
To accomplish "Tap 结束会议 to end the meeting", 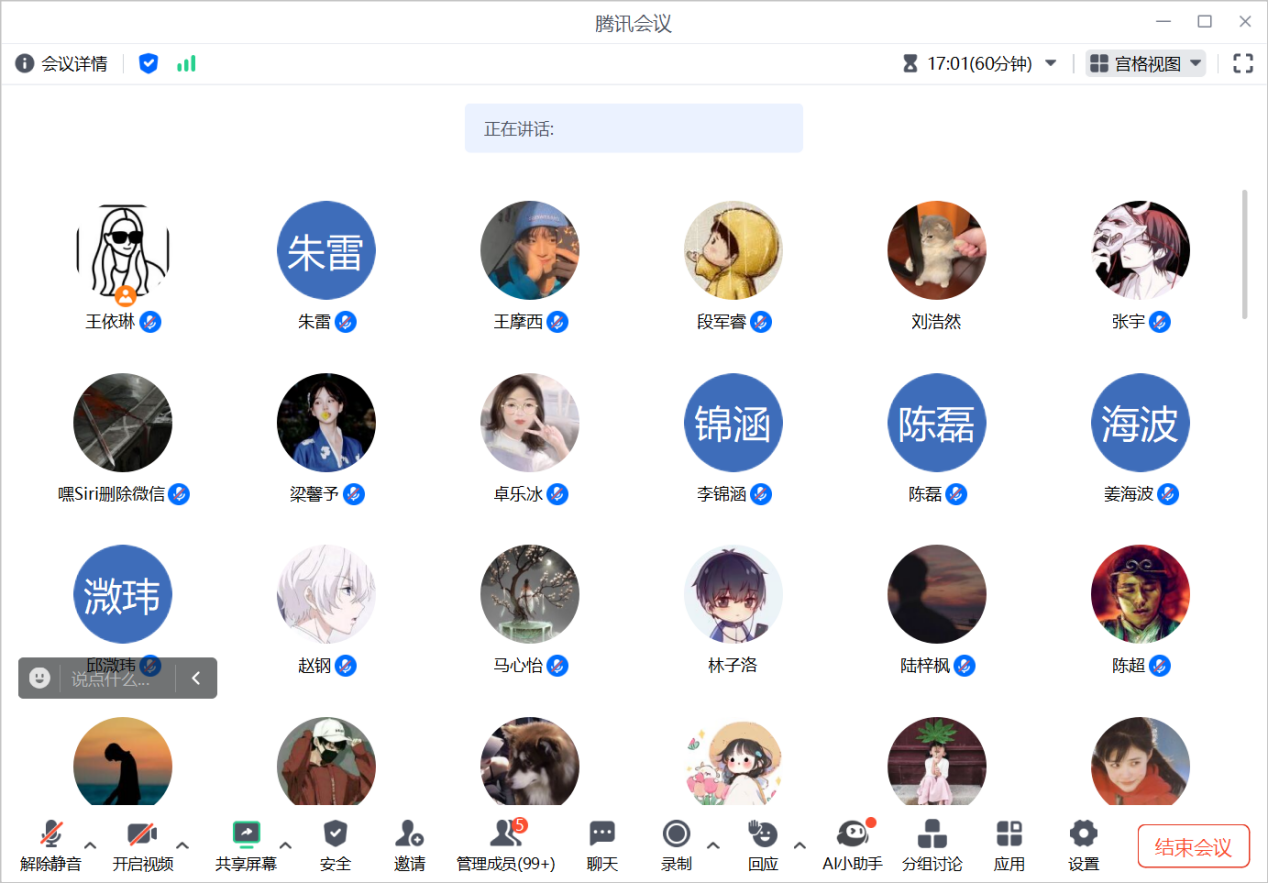I will point(1193,847).
